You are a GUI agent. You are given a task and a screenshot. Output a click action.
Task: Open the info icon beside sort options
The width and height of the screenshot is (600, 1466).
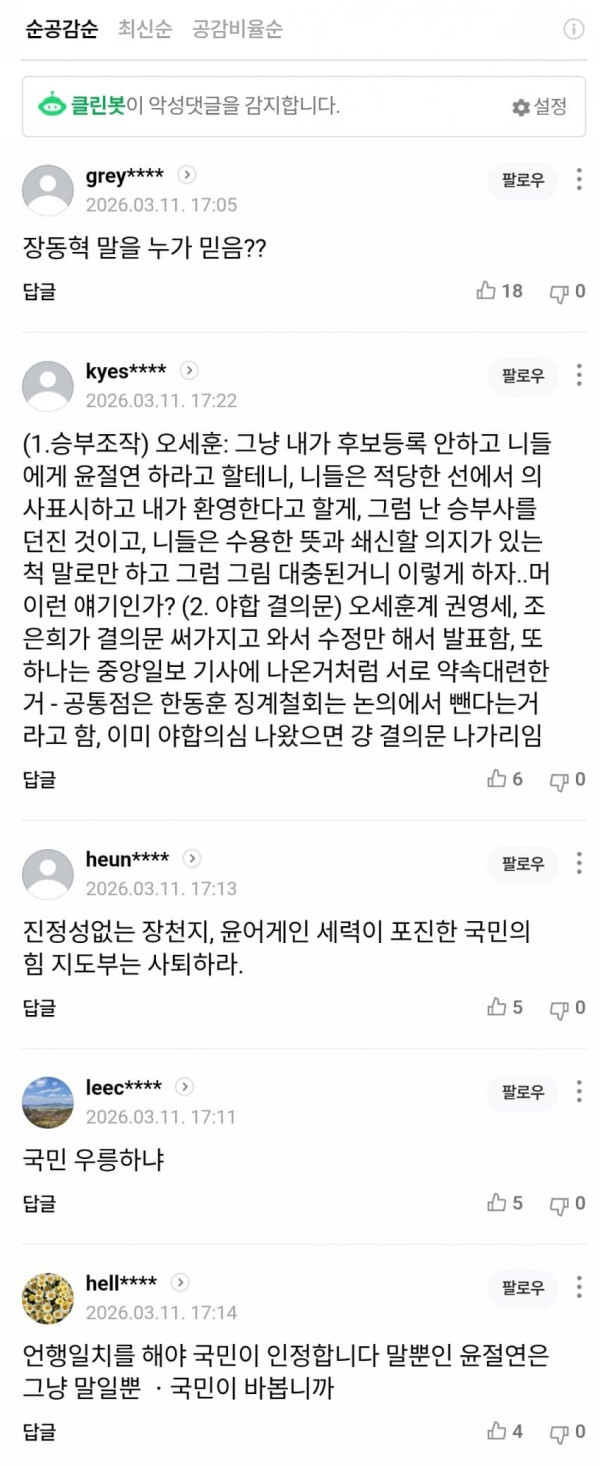click(573, 29)
